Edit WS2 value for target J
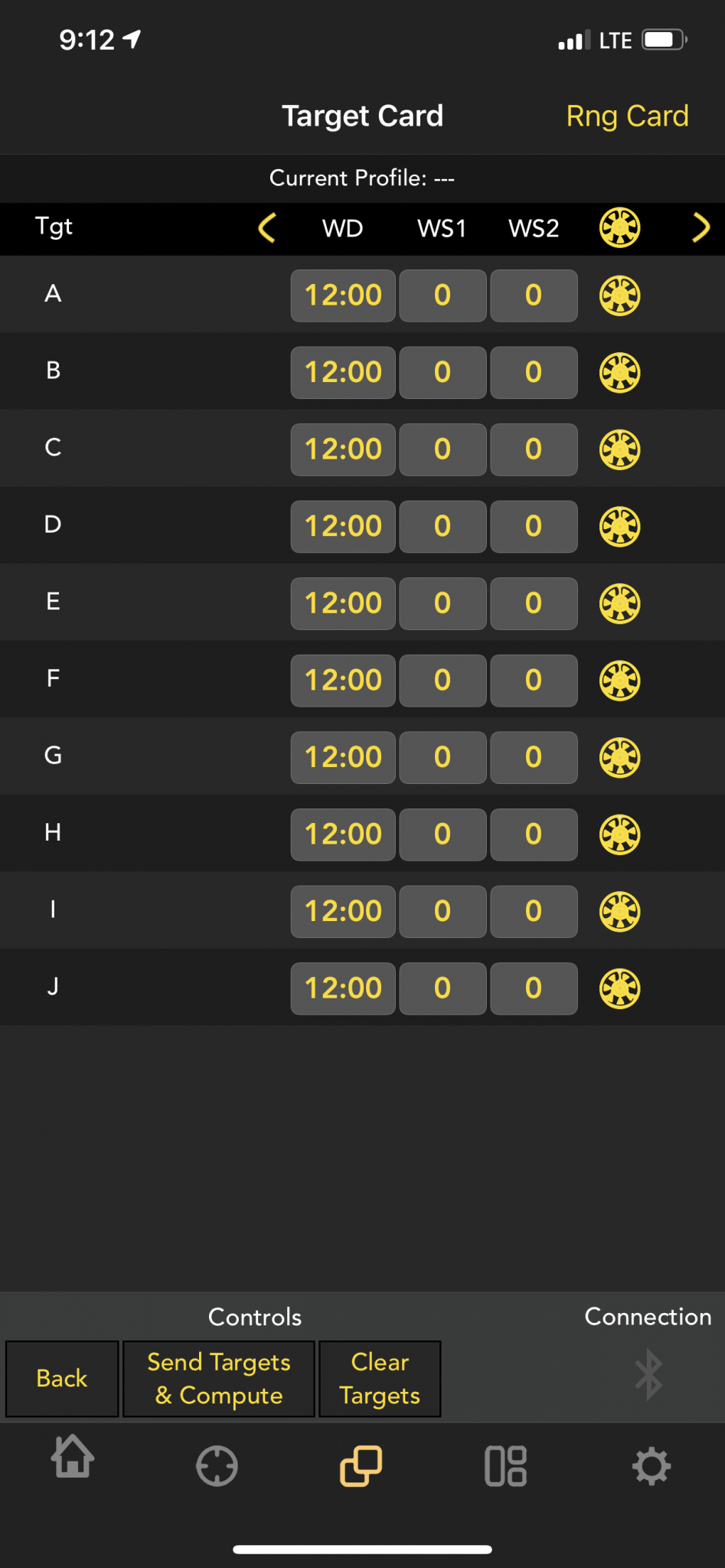This screenshot has height=1568, width=725. pyautogui.click(x=534, y=988)
